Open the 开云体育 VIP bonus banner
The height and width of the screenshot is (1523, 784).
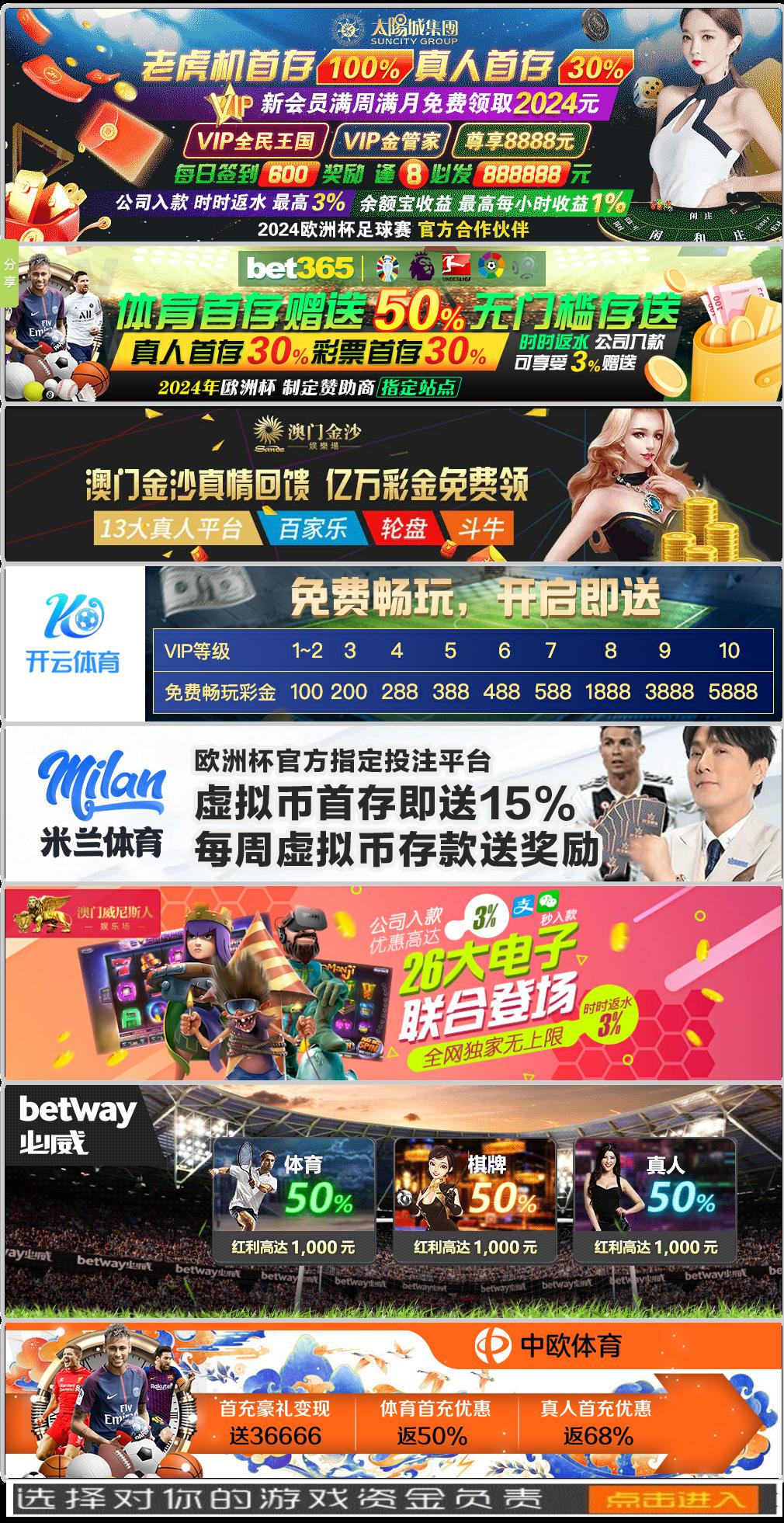coord(392,643)
